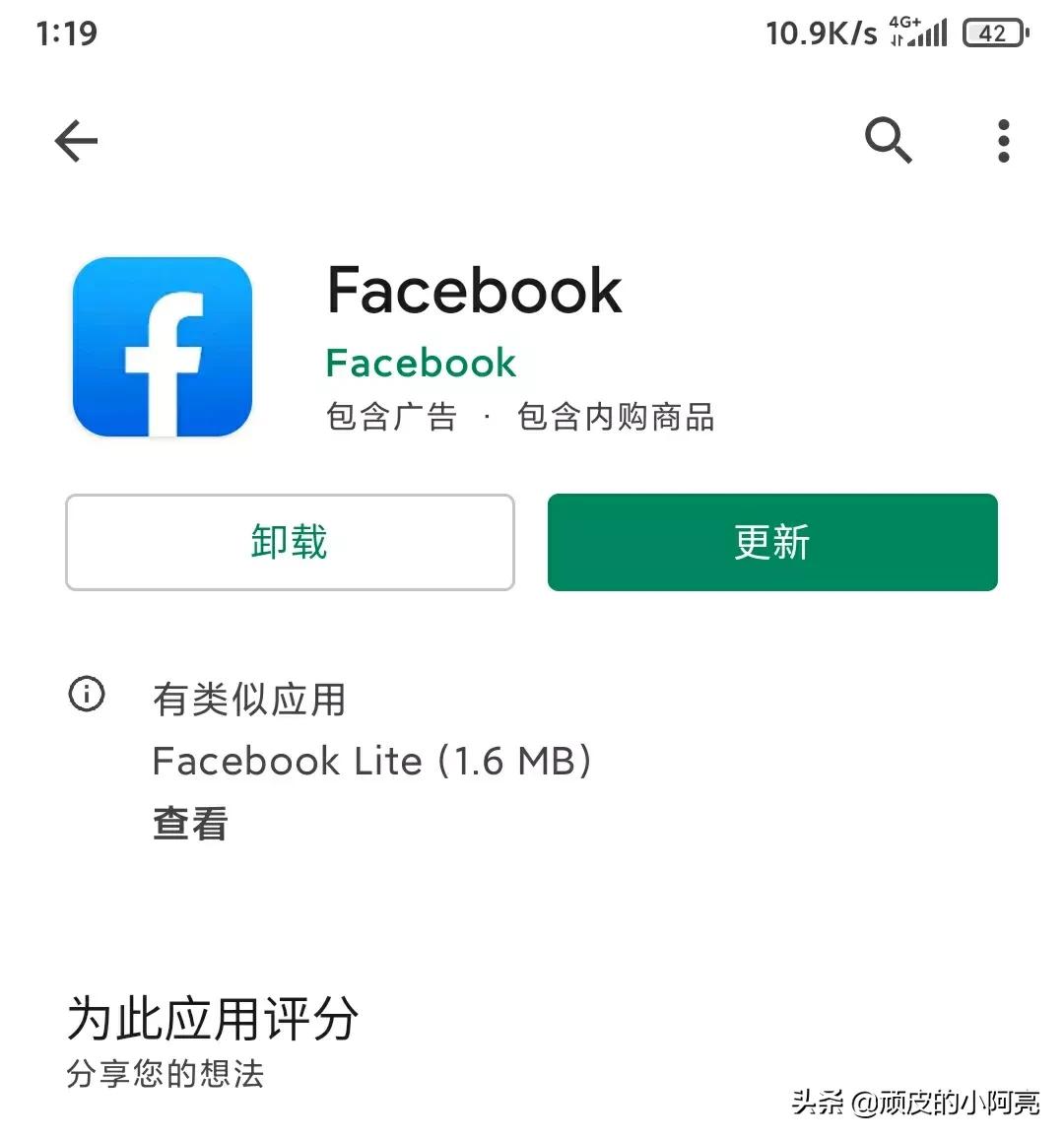Tap the 包含广告 ads label
This screenshot has width=1064, height=1140.
[x=390, y=417]
